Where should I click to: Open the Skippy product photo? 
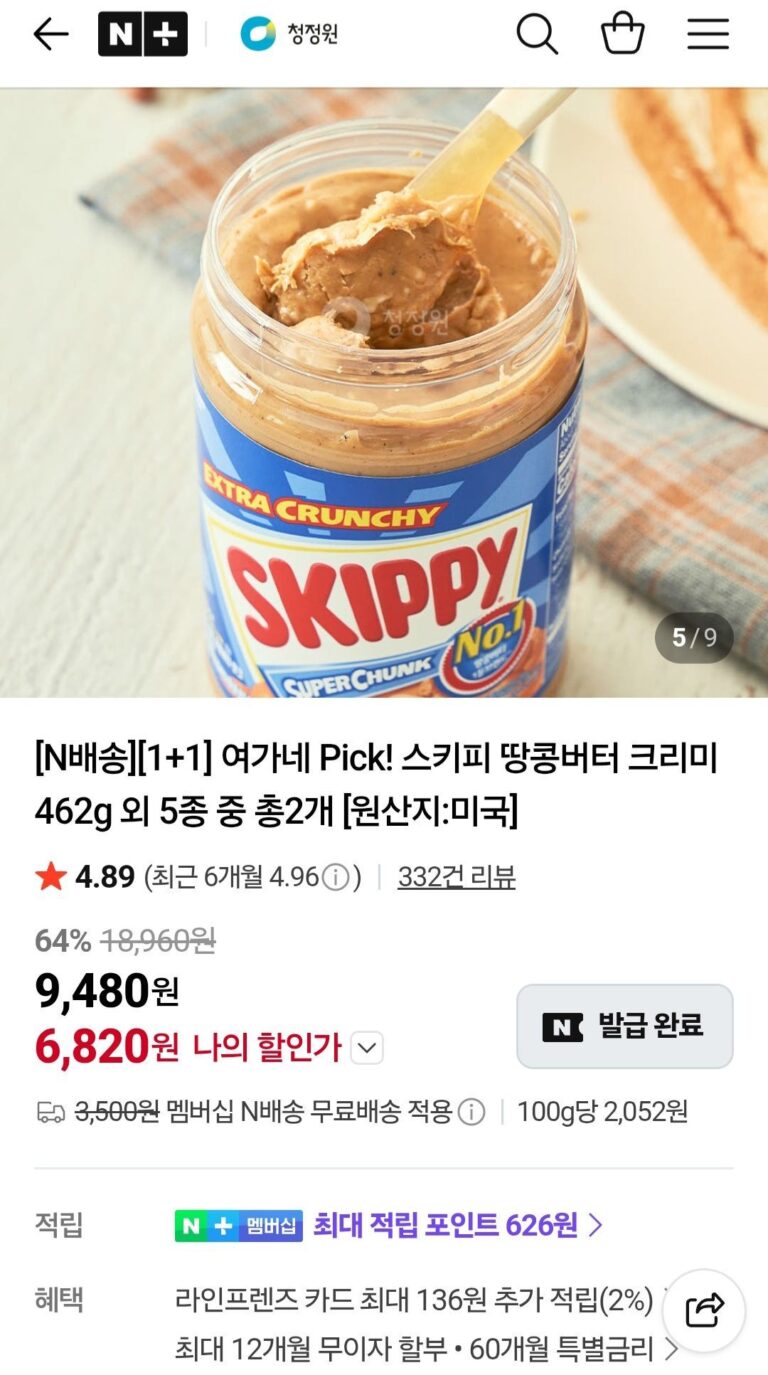pos(384,392)
